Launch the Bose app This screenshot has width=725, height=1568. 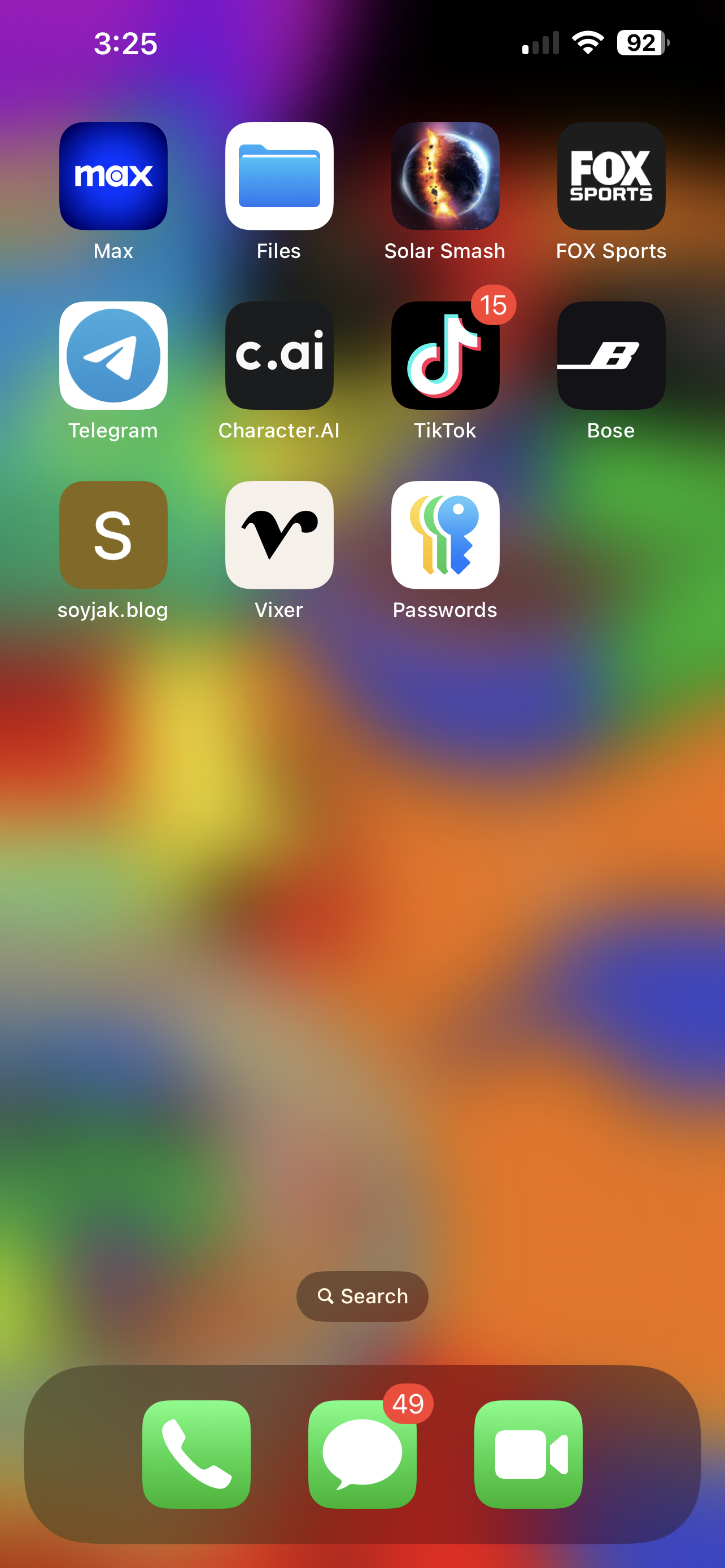pos(611,356)
